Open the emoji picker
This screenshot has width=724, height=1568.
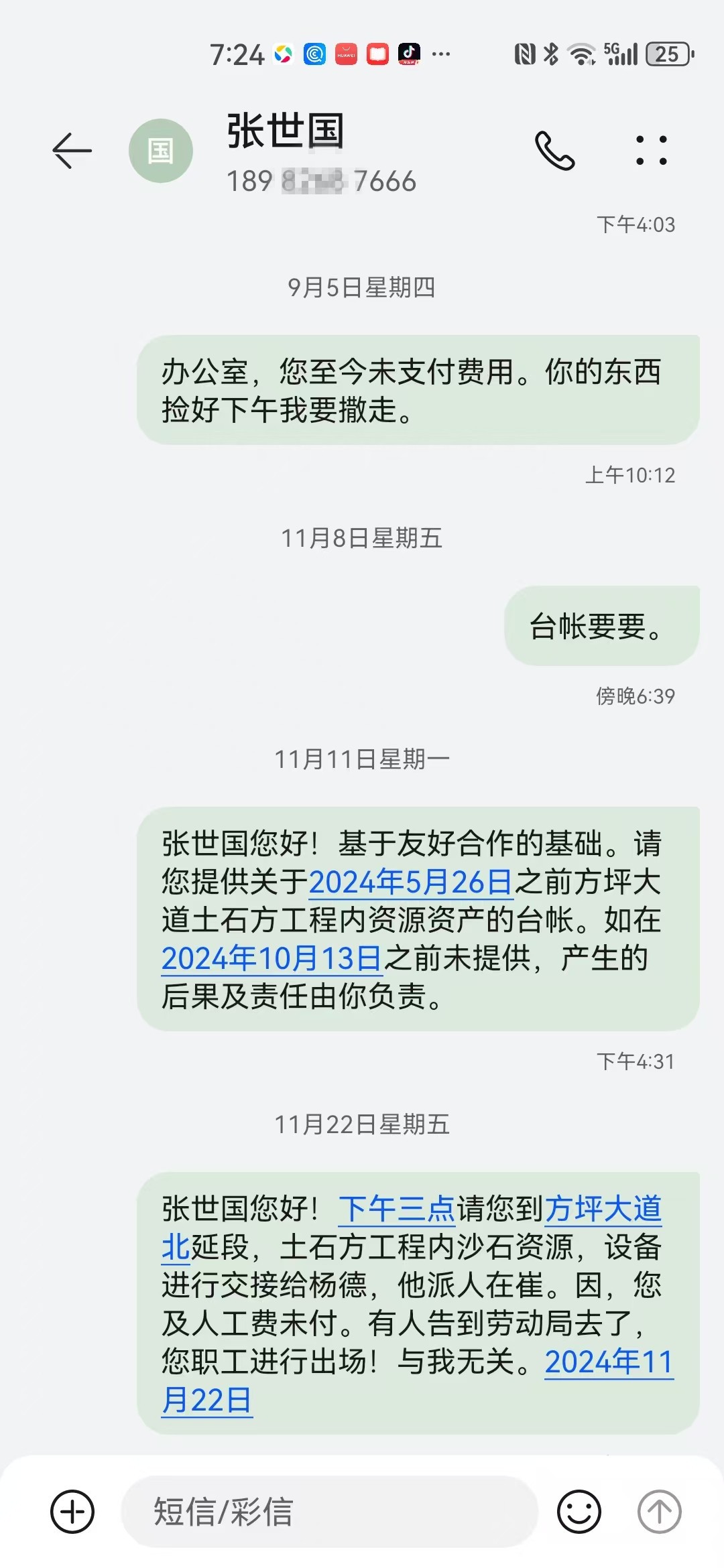coord(579,1512)
